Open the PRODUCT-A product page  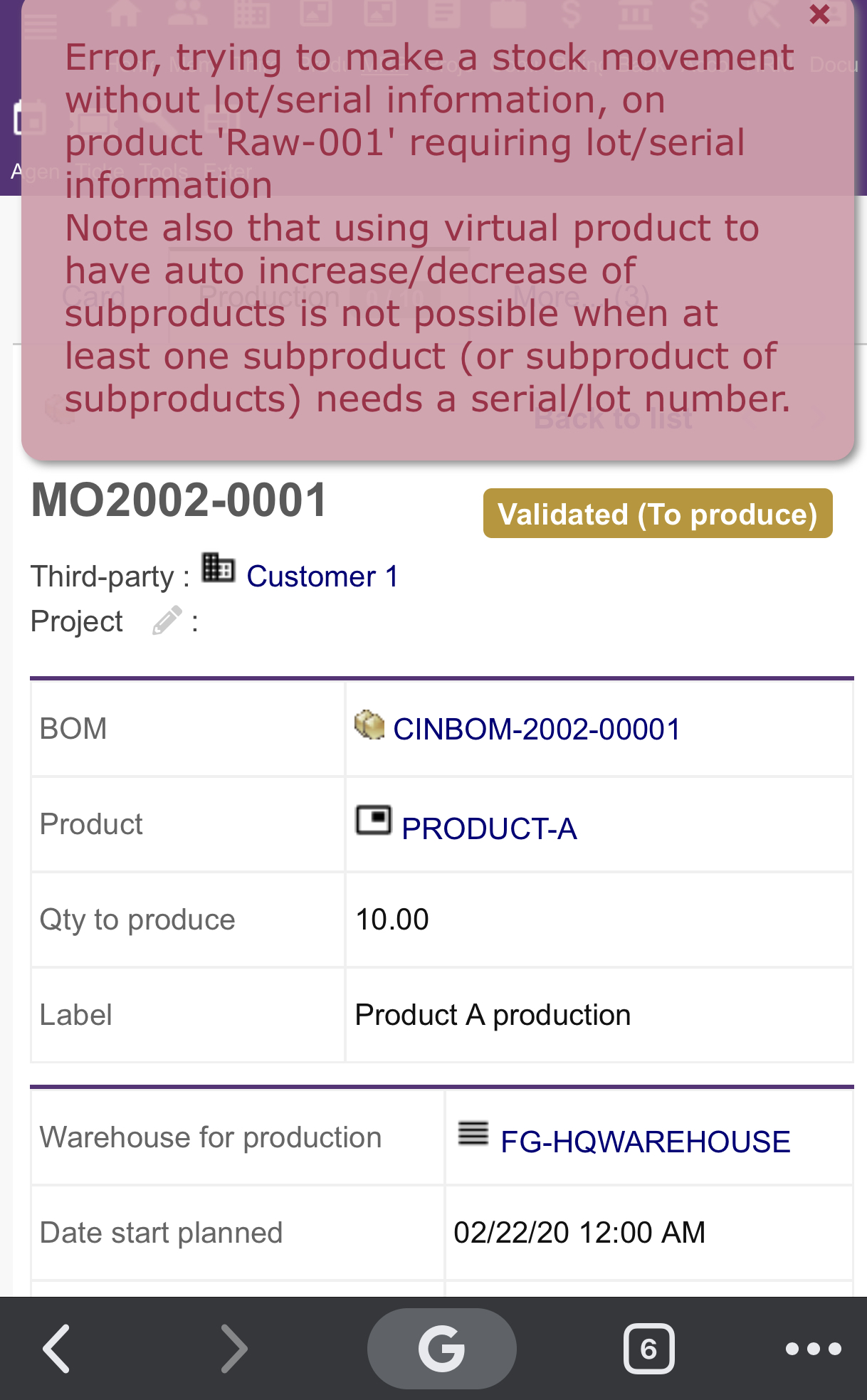[489, 828]
